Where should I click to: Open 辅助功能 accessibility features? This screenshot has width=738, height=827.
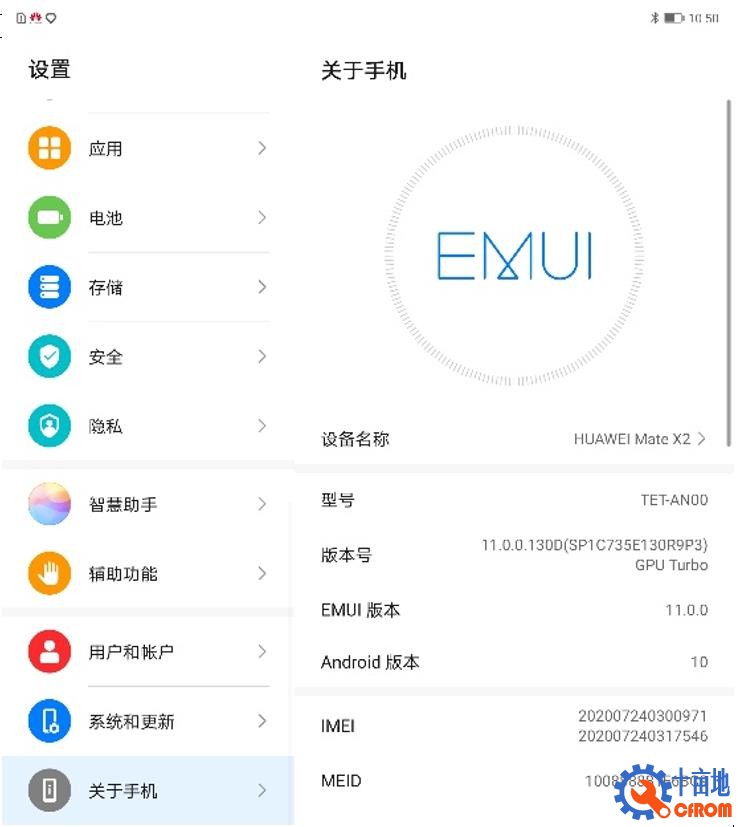pos(147,574)
